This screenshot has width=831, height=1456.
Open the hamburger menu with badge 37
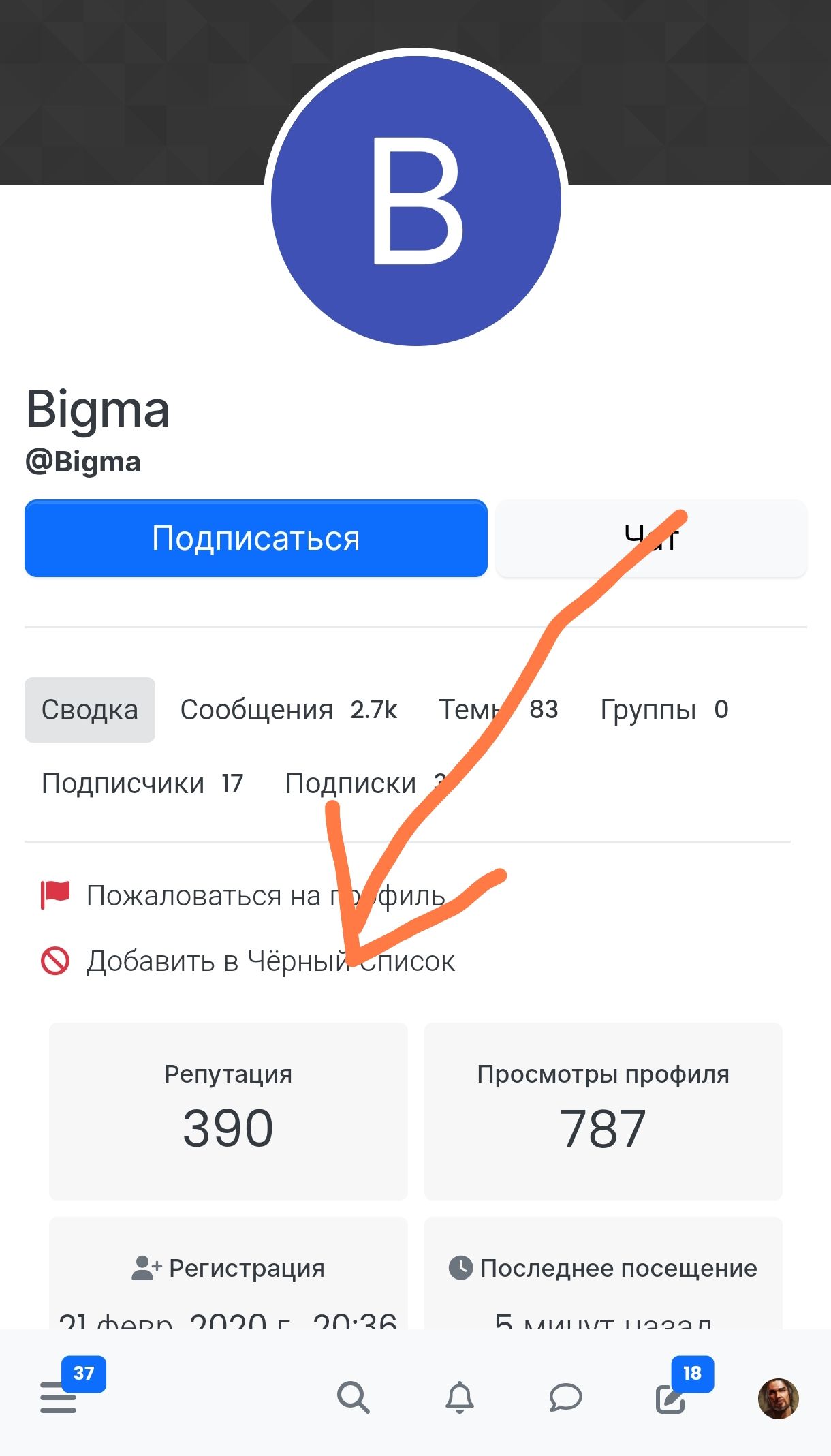pos(59,1397)
